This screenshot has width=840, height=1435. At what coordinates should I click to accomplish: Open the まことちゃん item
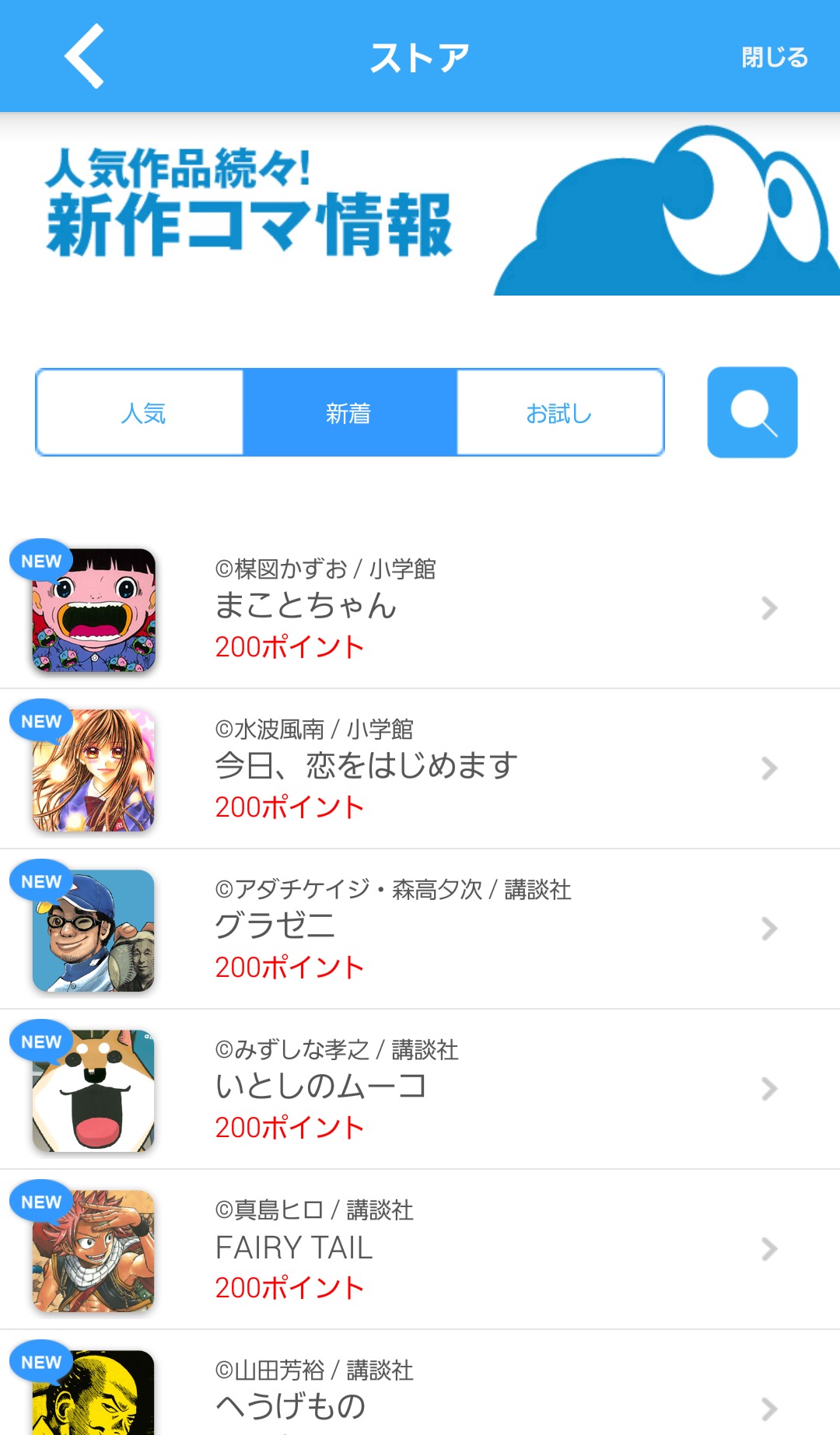pos(420,608)
